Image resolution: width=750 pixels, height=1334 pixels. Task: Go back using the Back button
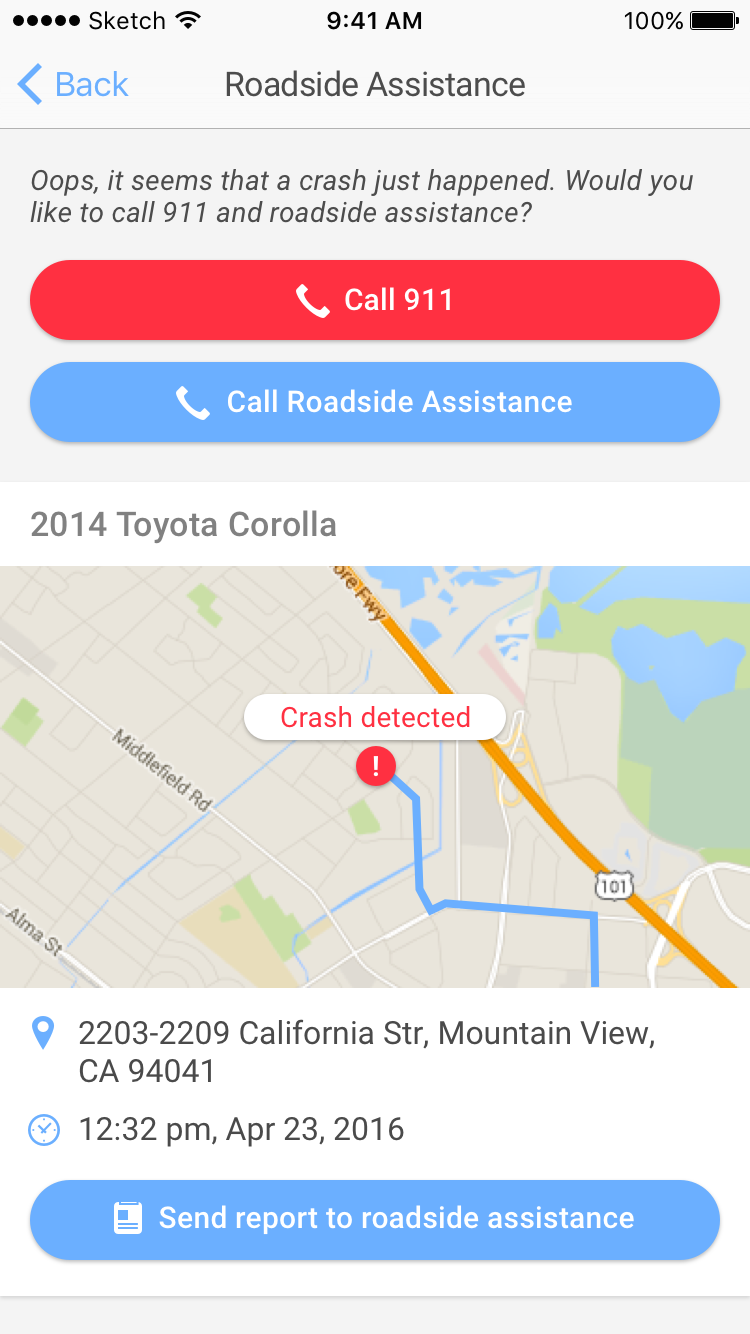point(73,85)
